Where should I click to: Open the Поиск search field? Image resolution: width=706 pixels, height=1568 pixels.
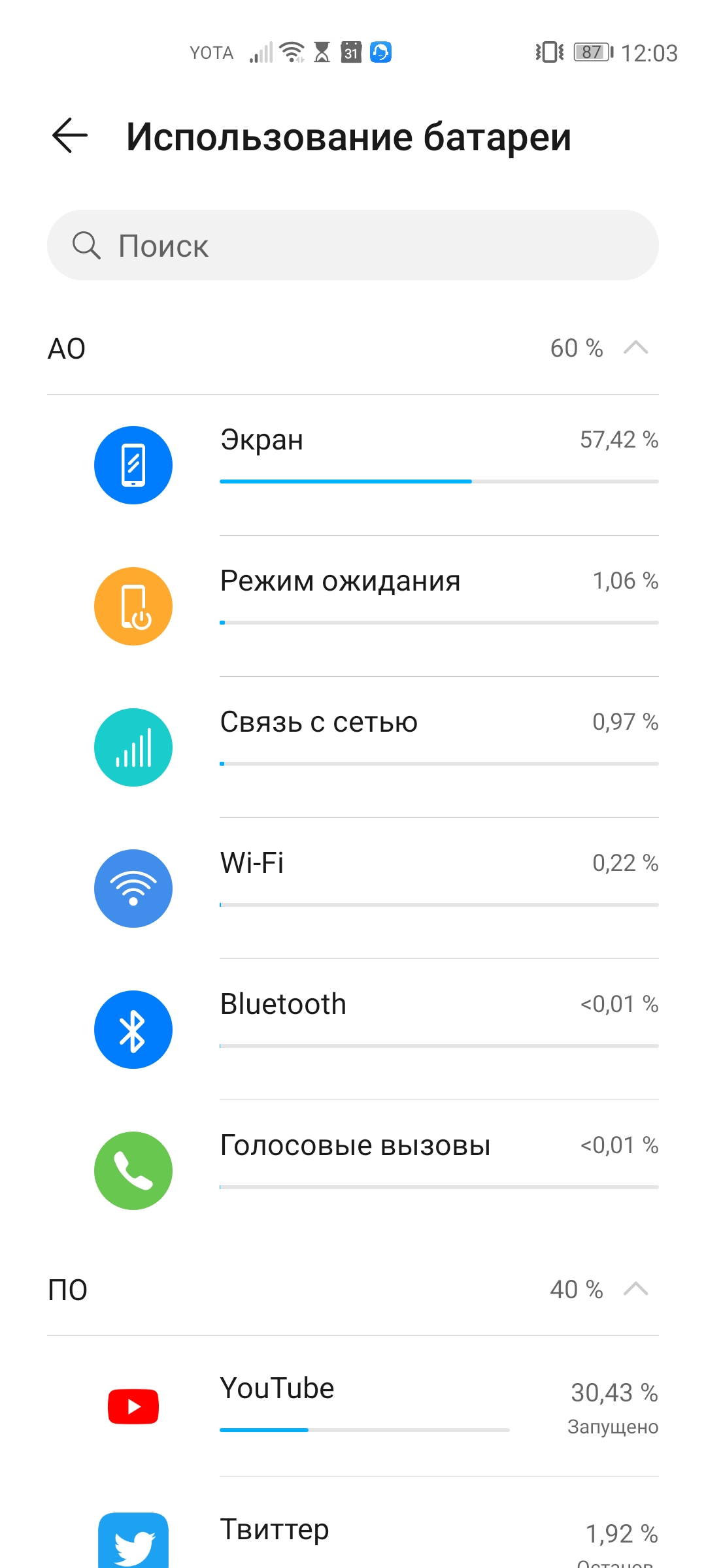[353, 246]
